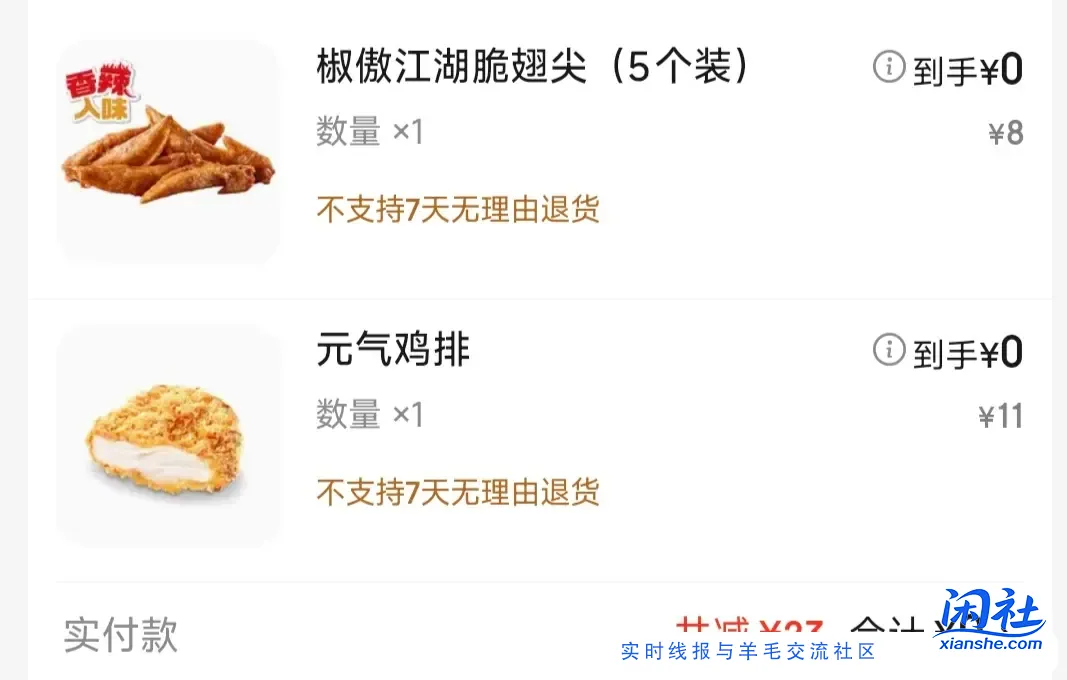Image resolution: width=1067 pixels, height=680 pixels.
Task: Show price info for 元气鸡排
Action: click(888, 350)
